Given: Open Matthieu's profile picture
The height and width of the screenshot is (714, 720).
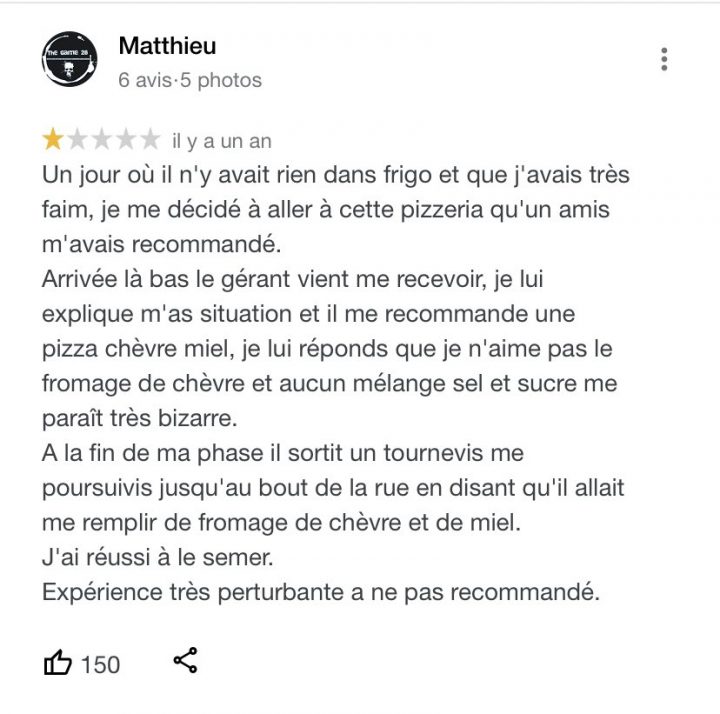Looking at the screenshot, I should point(70,63).
